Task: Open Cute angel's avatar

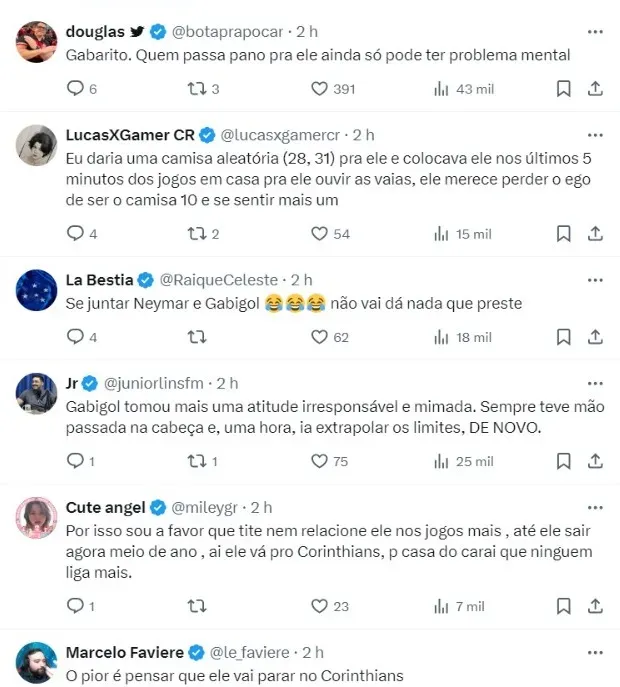Action: tap(37, 516)
